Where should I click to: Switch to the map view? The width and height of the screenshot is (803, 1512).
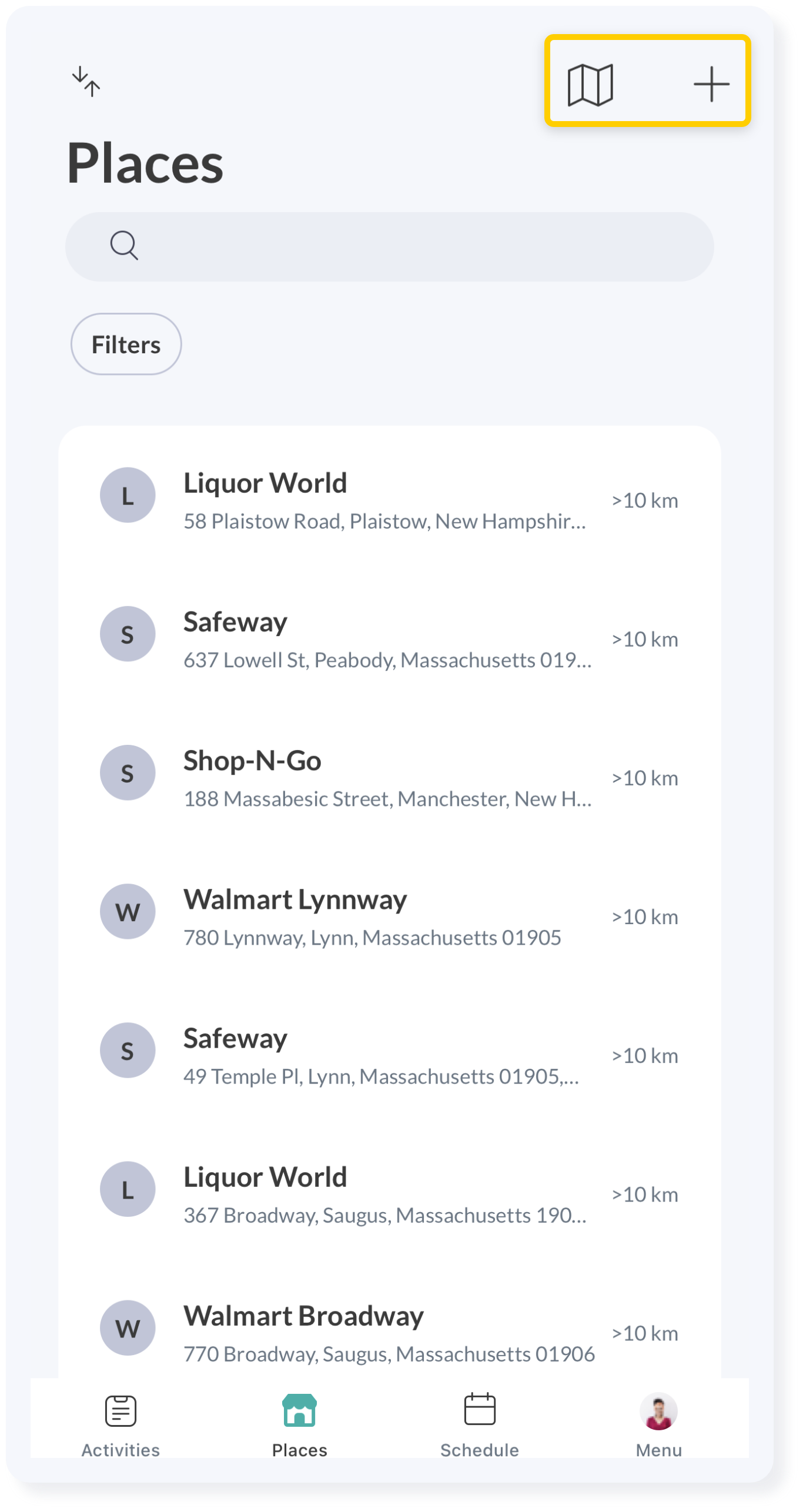[591, 85]
